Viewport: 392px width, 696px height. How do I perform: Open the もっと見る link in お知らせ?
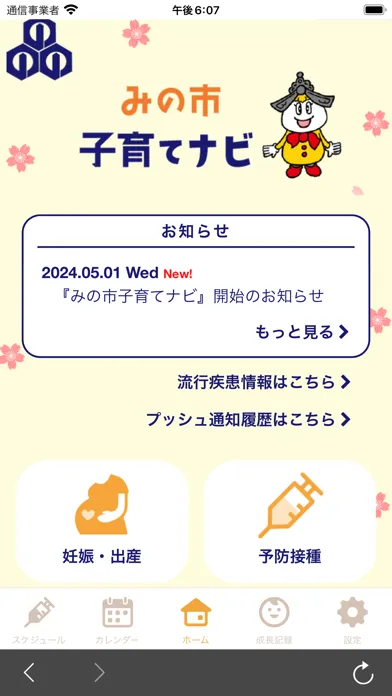pyautogui.click(x=302, y=332)
